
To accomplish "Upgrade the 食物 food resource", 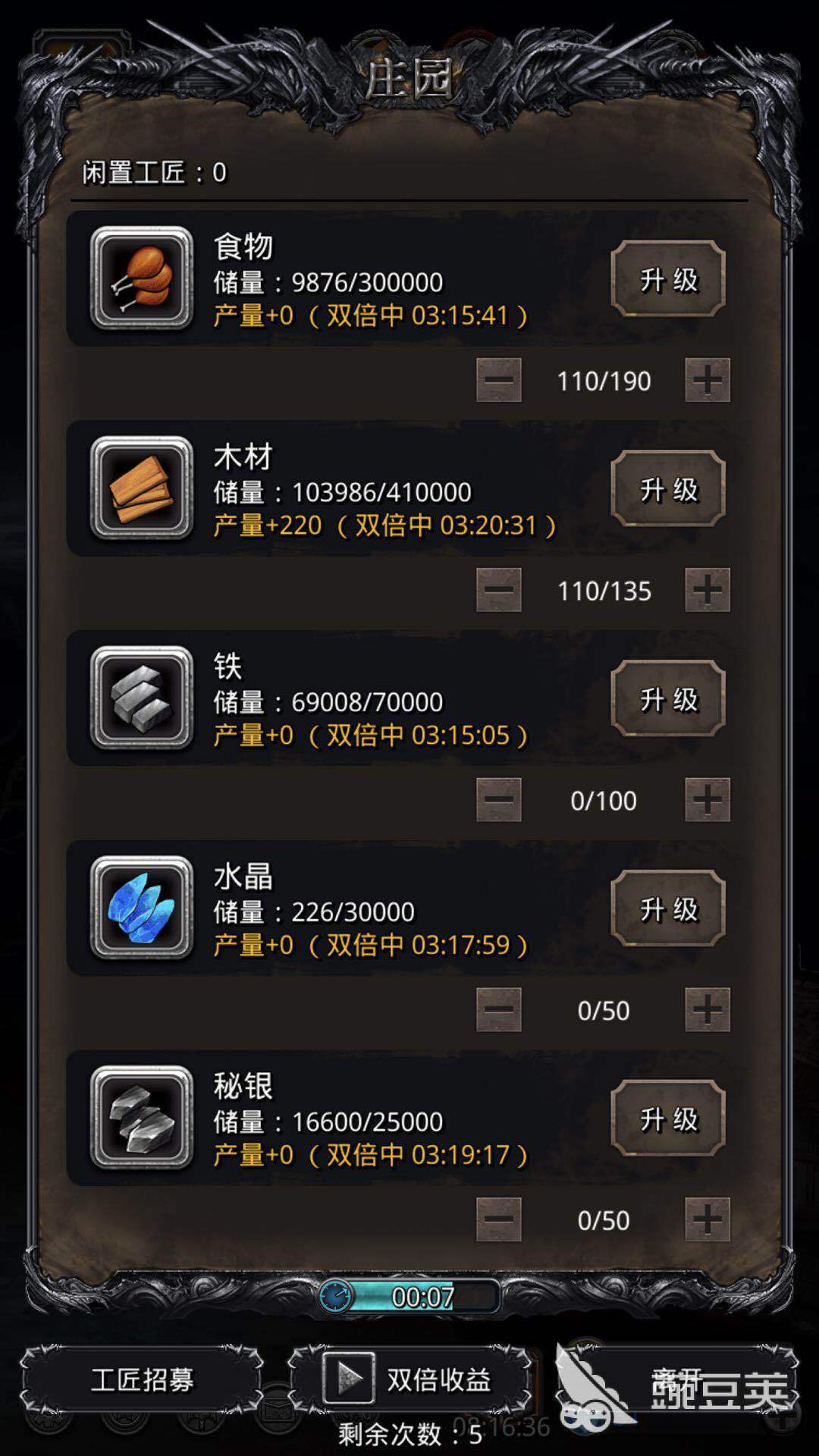I will tap(668, 280).
